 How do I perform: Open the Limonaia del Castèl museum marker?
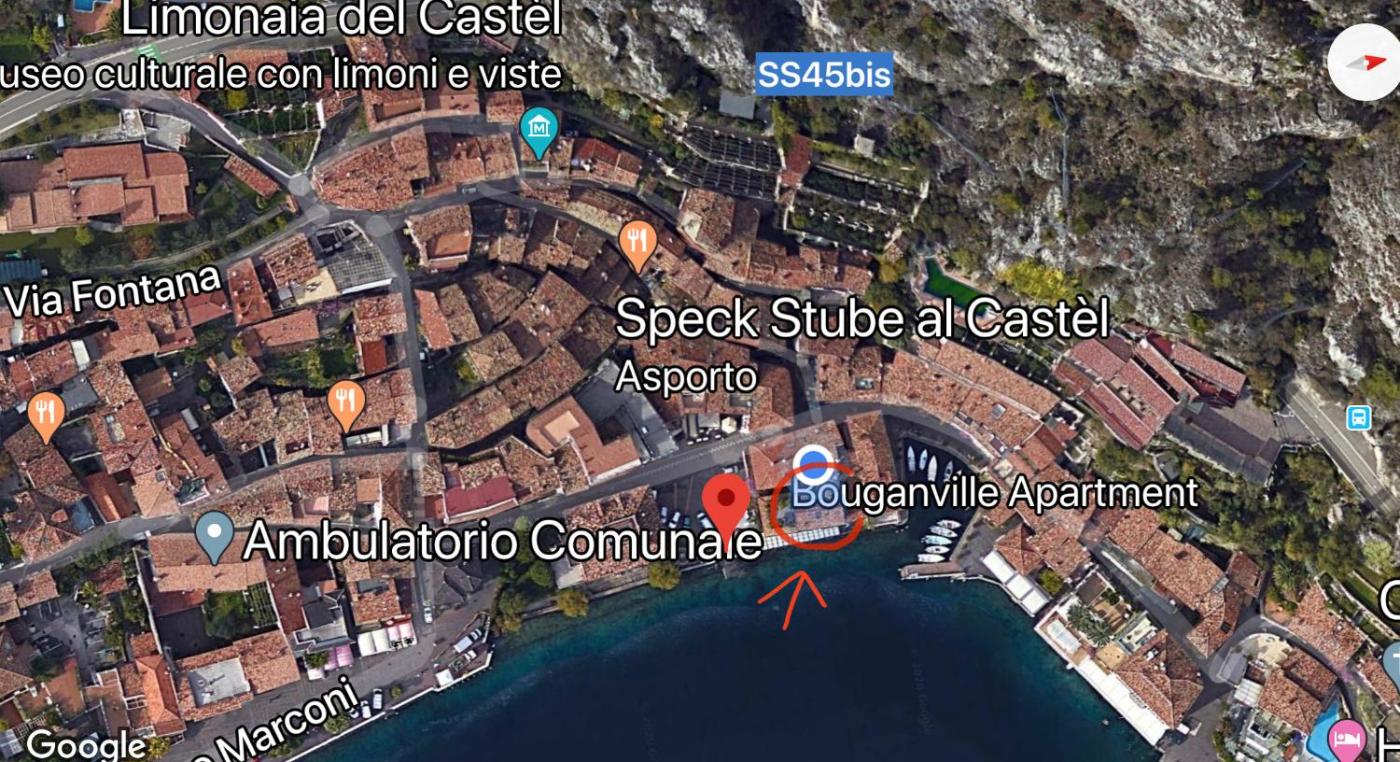click(539, 130)
